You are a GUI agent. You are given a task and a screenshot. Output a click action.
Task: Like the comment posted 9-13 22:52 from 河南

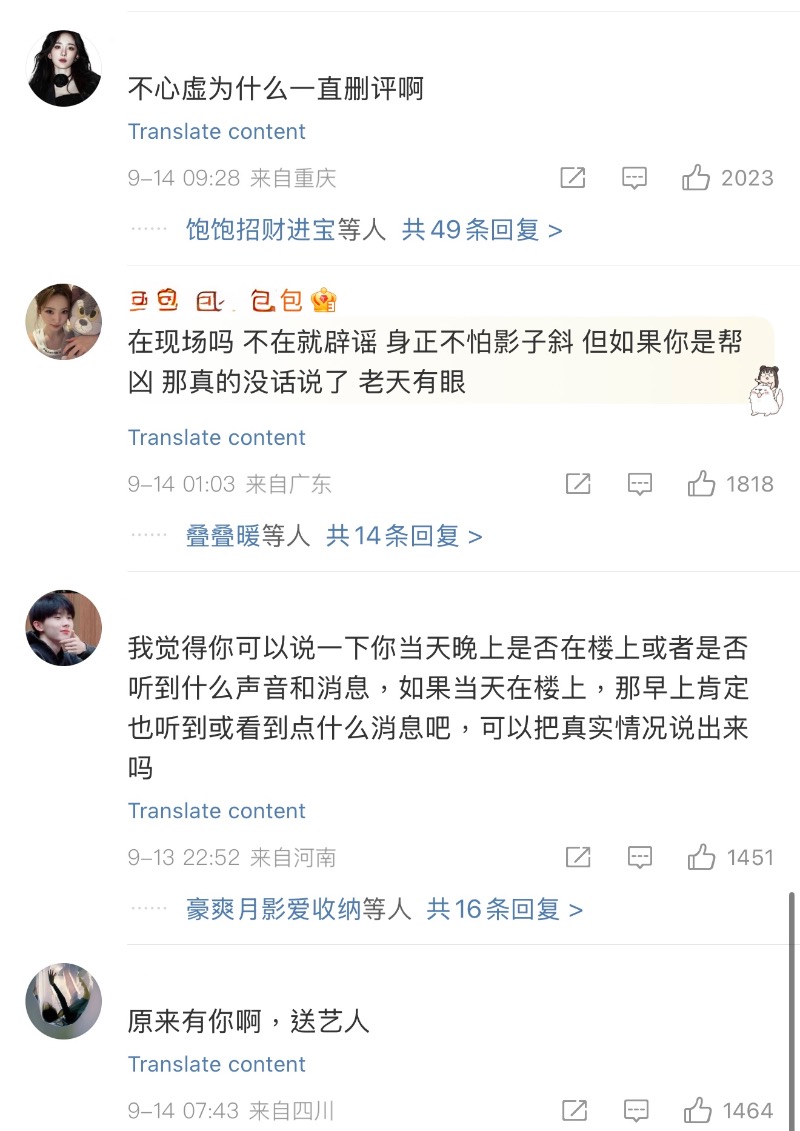click(x=702, y=857)
